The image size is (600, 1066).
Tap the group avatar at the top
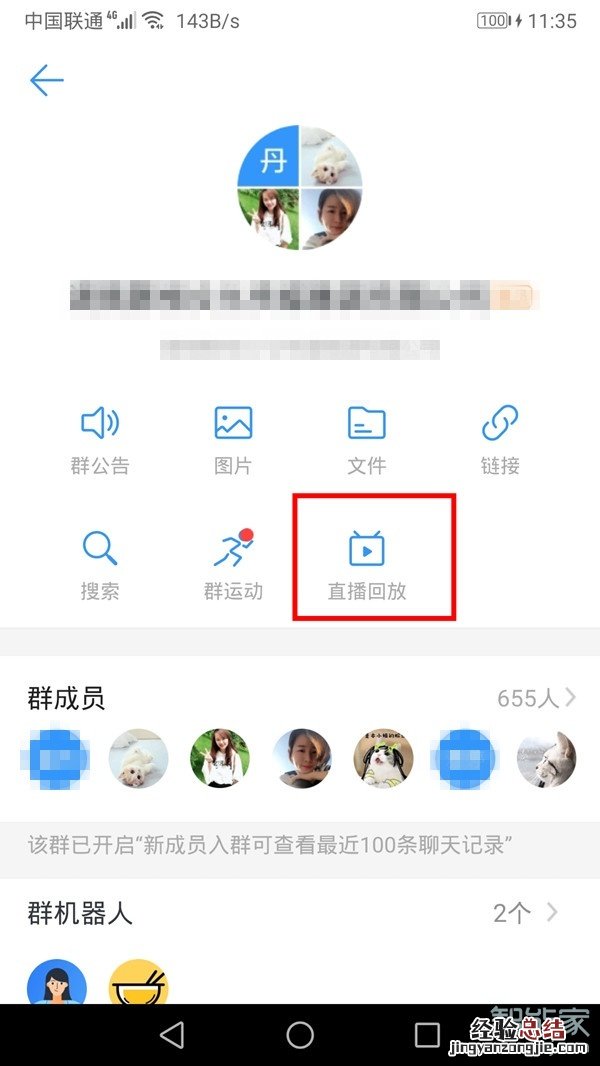[x=299, y=188]
